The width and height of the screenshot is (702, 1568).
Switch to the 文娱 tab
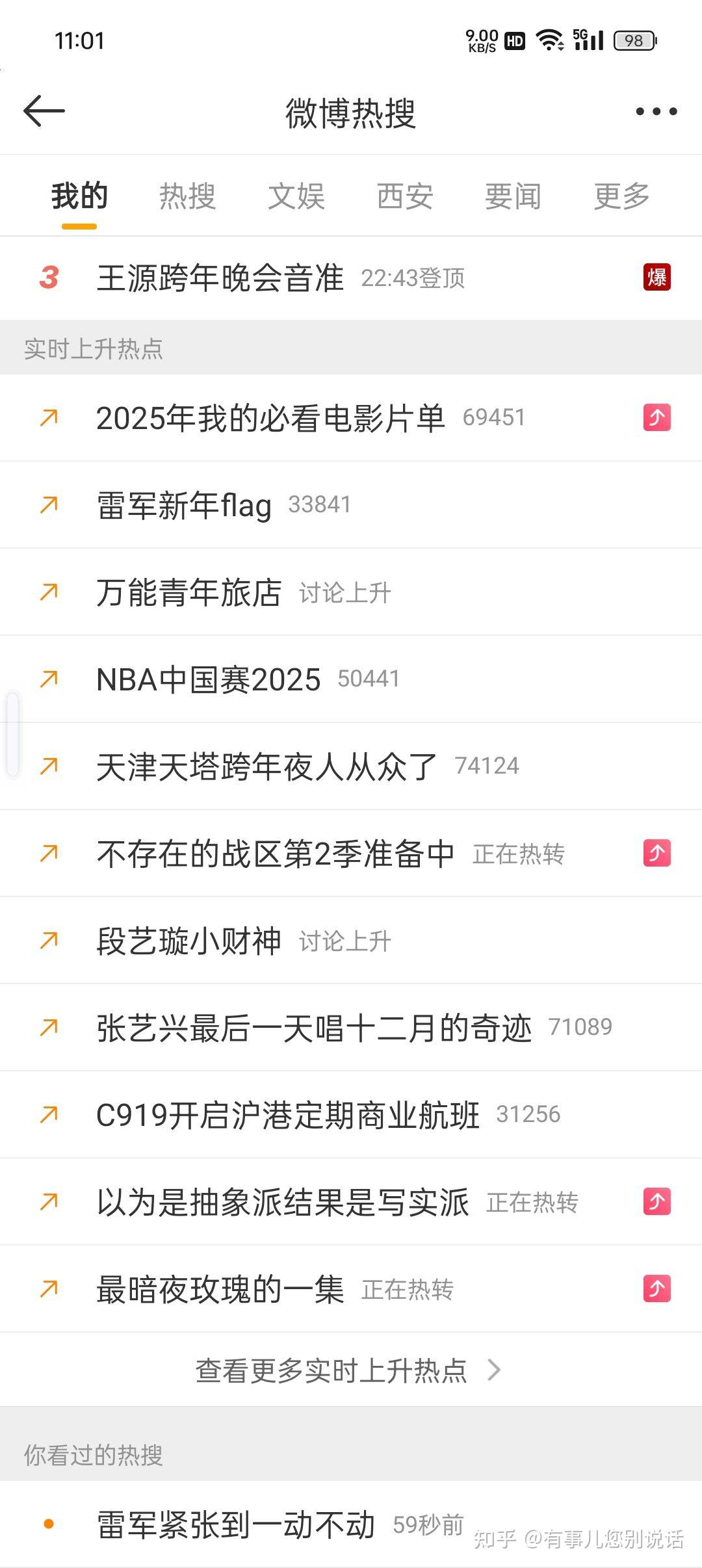click(296, 196)
